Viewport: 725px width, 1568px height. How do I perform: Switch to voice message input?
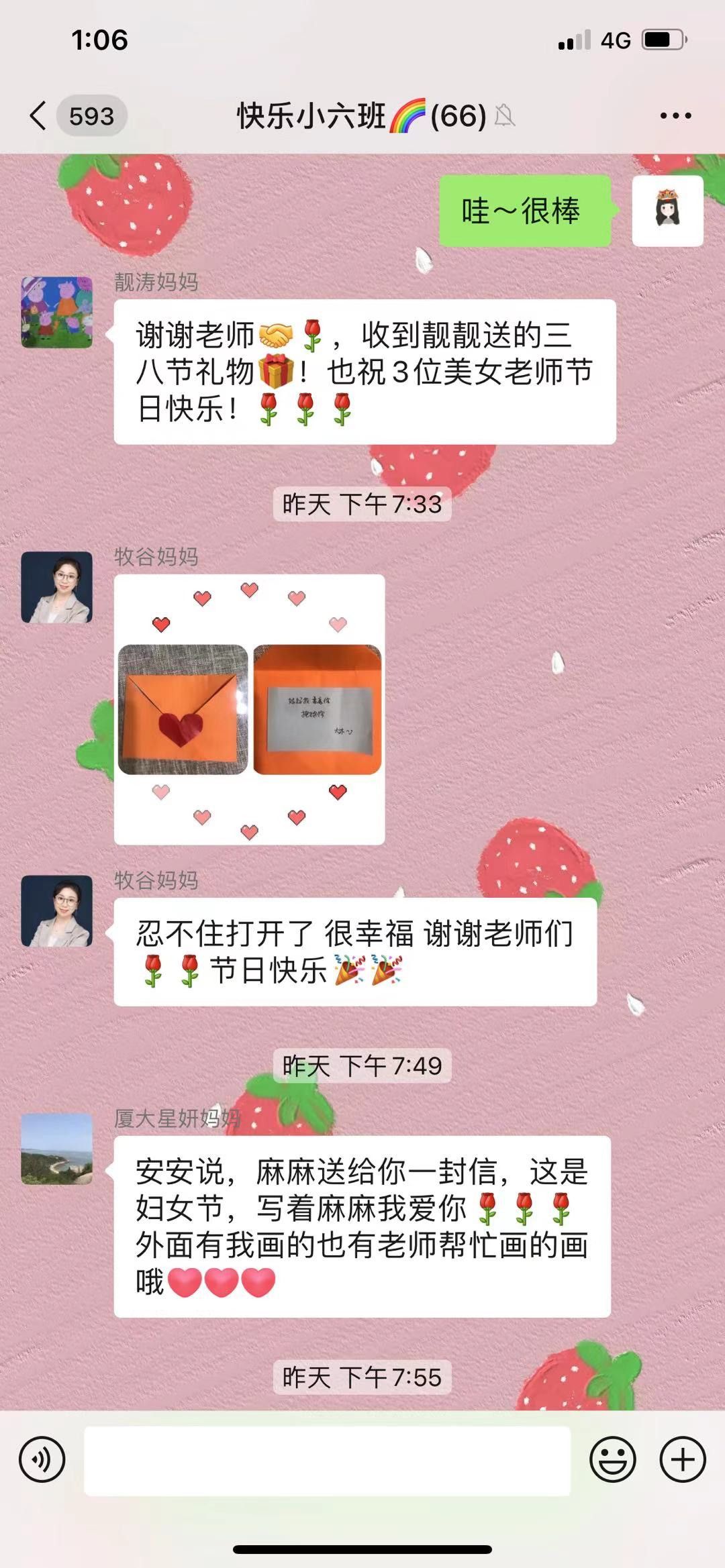[42, 1459]
